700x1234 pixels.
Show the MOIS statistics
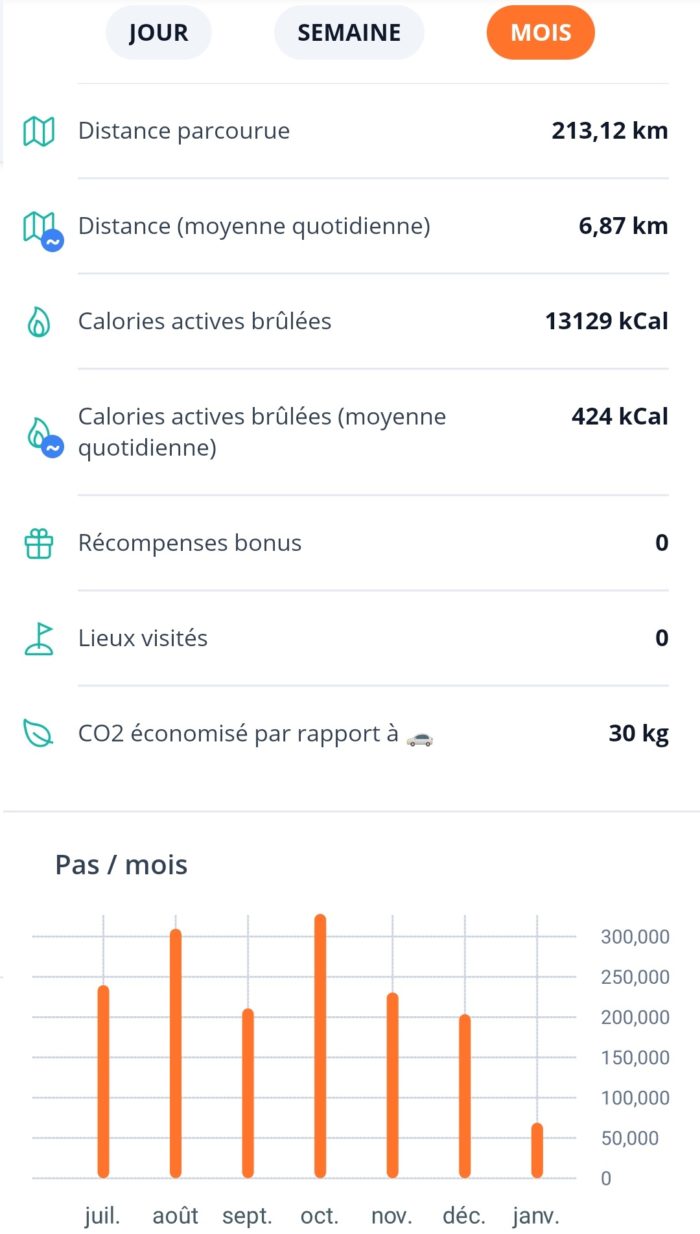(x=540, y=33)
